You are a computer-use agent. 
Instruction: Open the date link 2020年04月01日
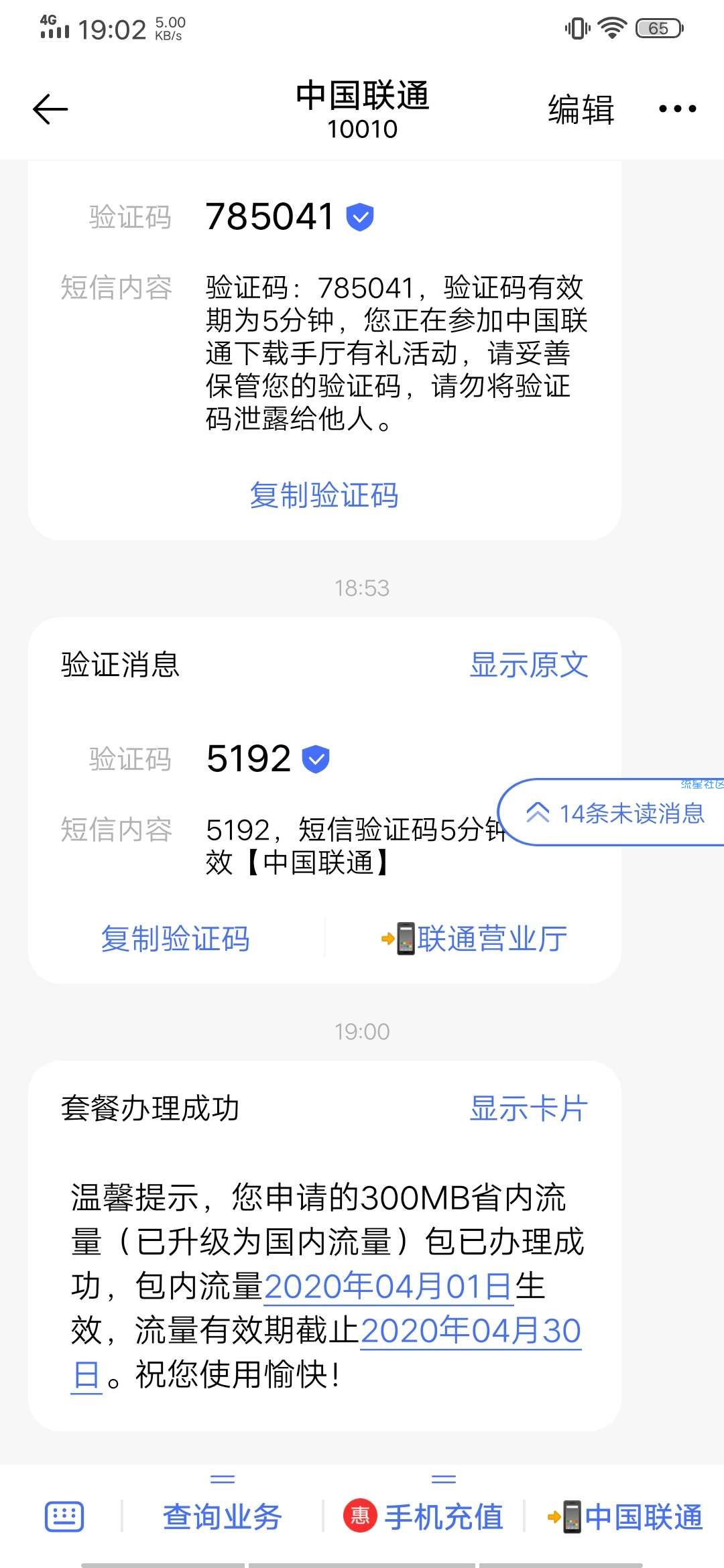(x=389, y=1287)
